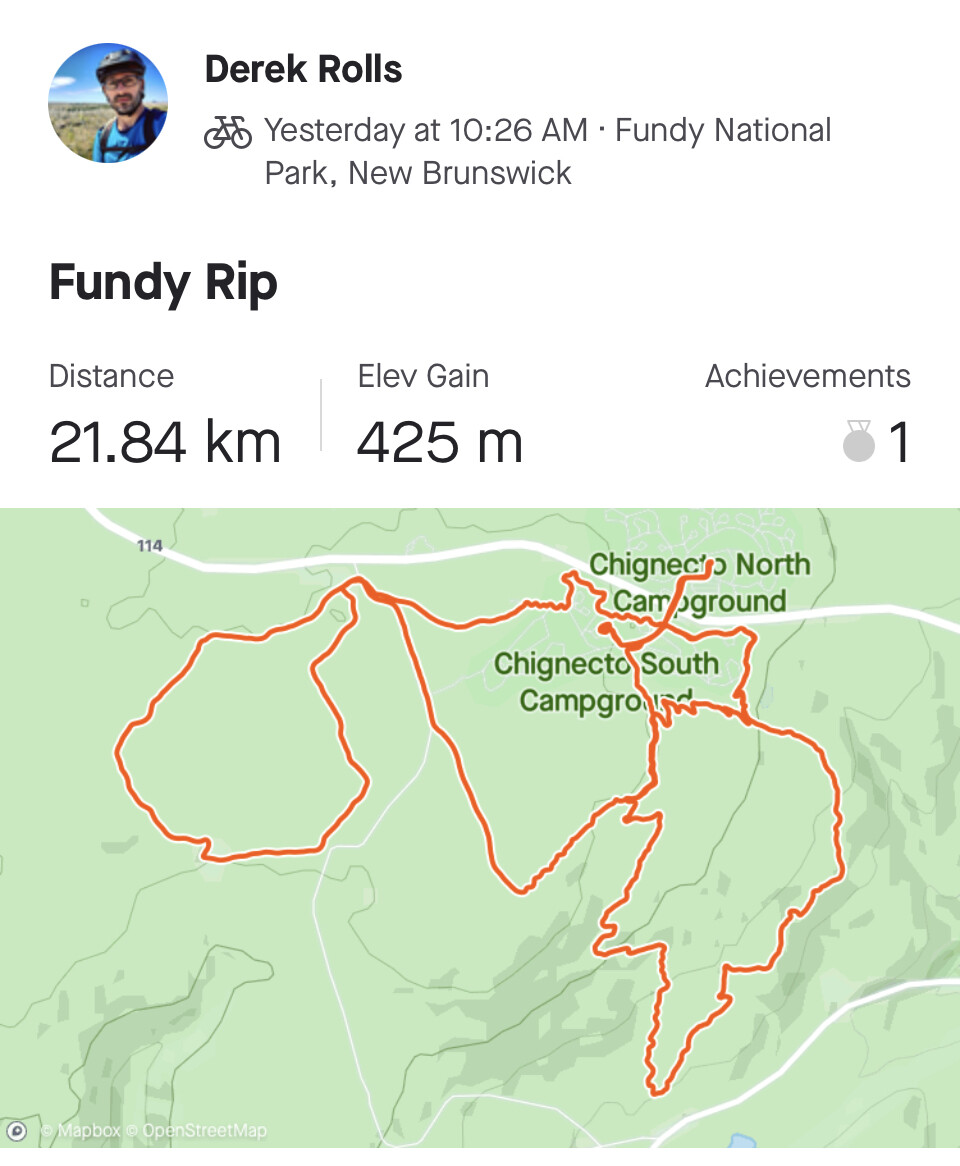Open Derek Rolls' profile picture

(108, 103)
